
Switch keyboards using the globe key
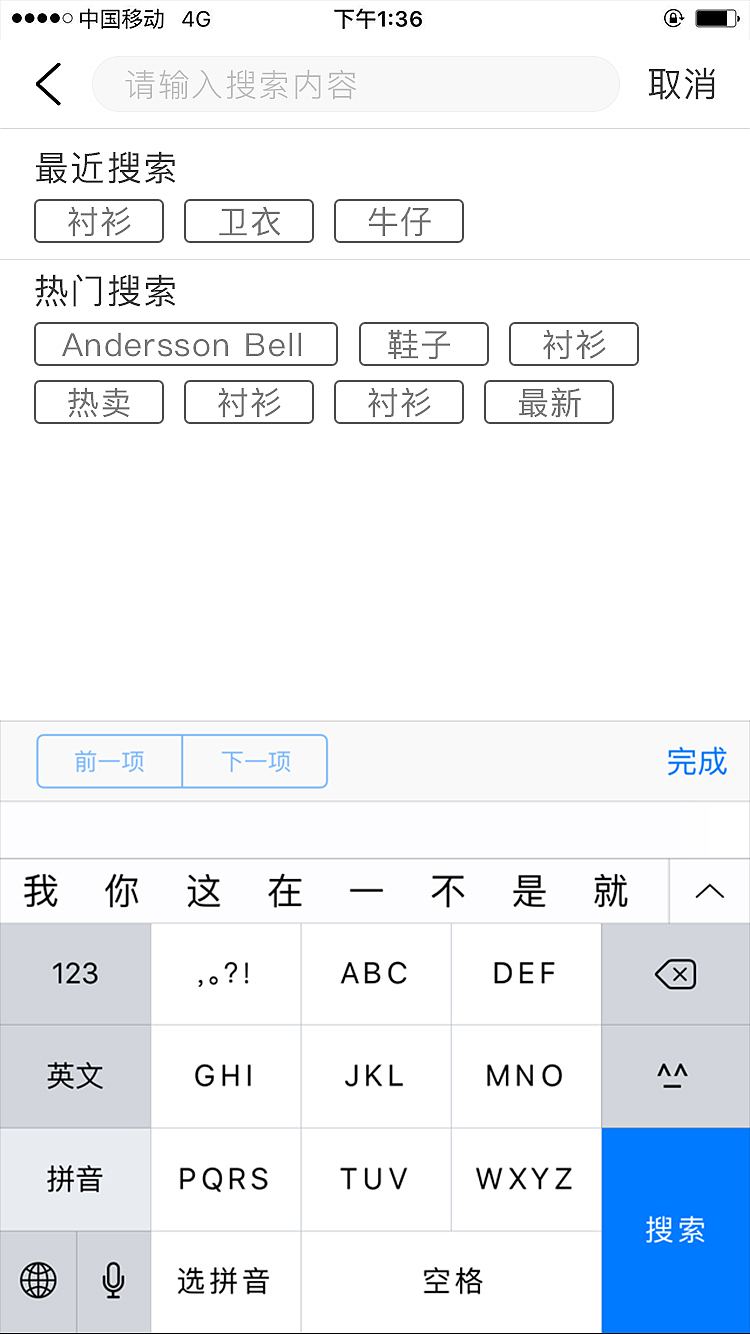point(38,1281)
